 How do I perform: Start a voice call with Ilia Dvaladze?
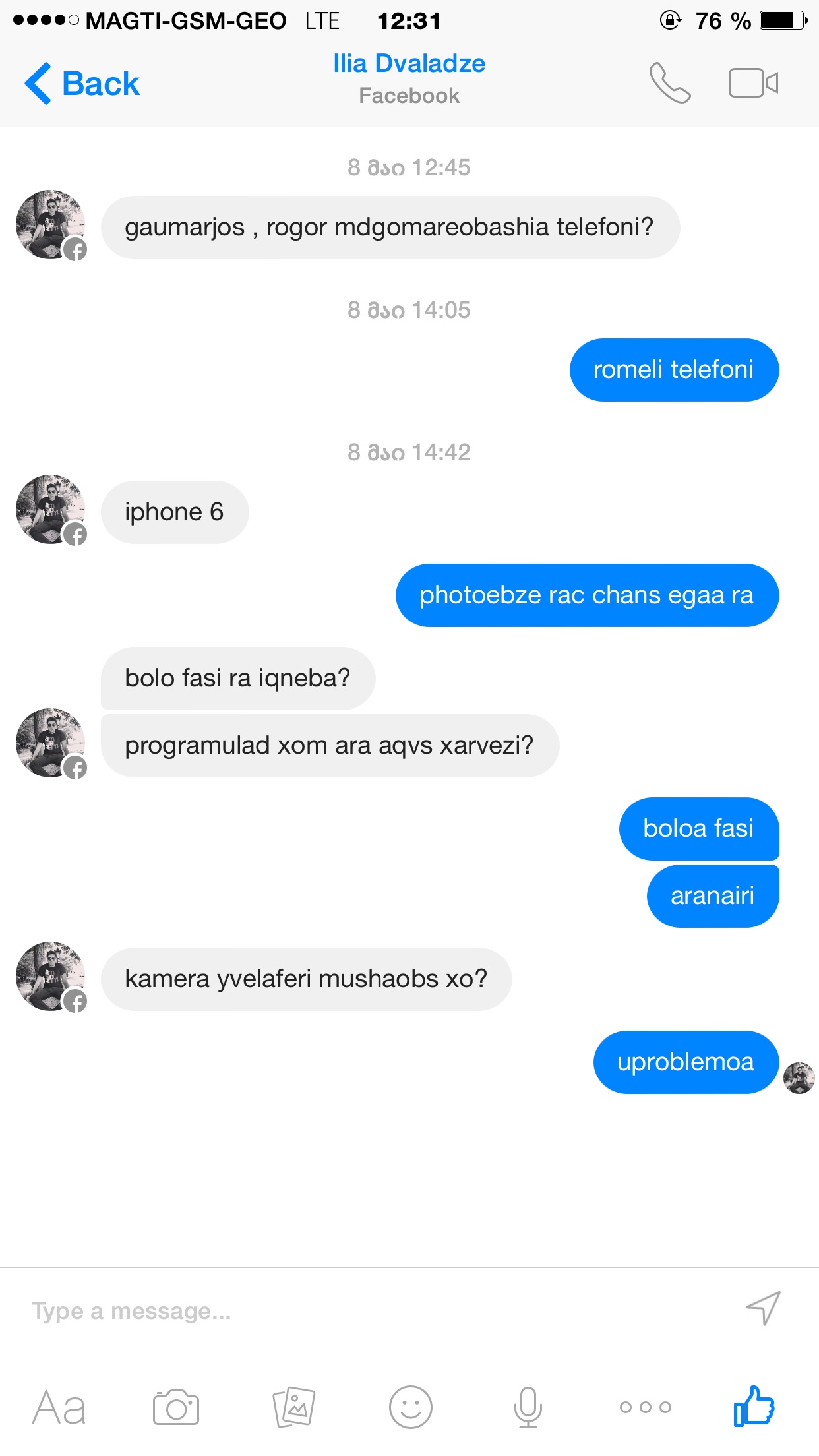click(669, 83)
